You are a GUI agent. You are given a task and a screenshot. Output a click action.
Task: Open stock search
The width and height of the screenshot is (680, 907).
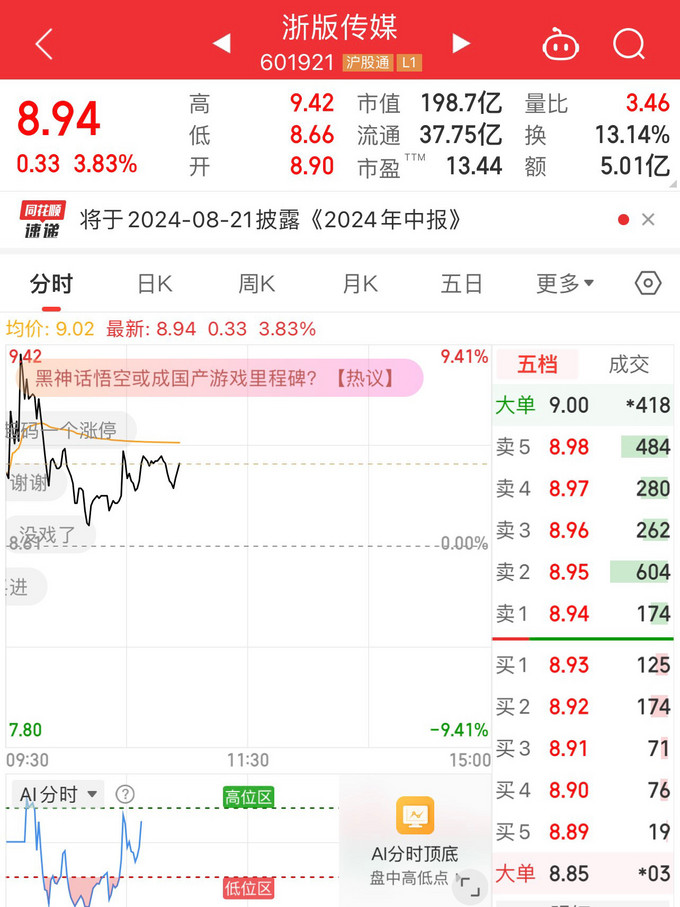click(629, 43)
